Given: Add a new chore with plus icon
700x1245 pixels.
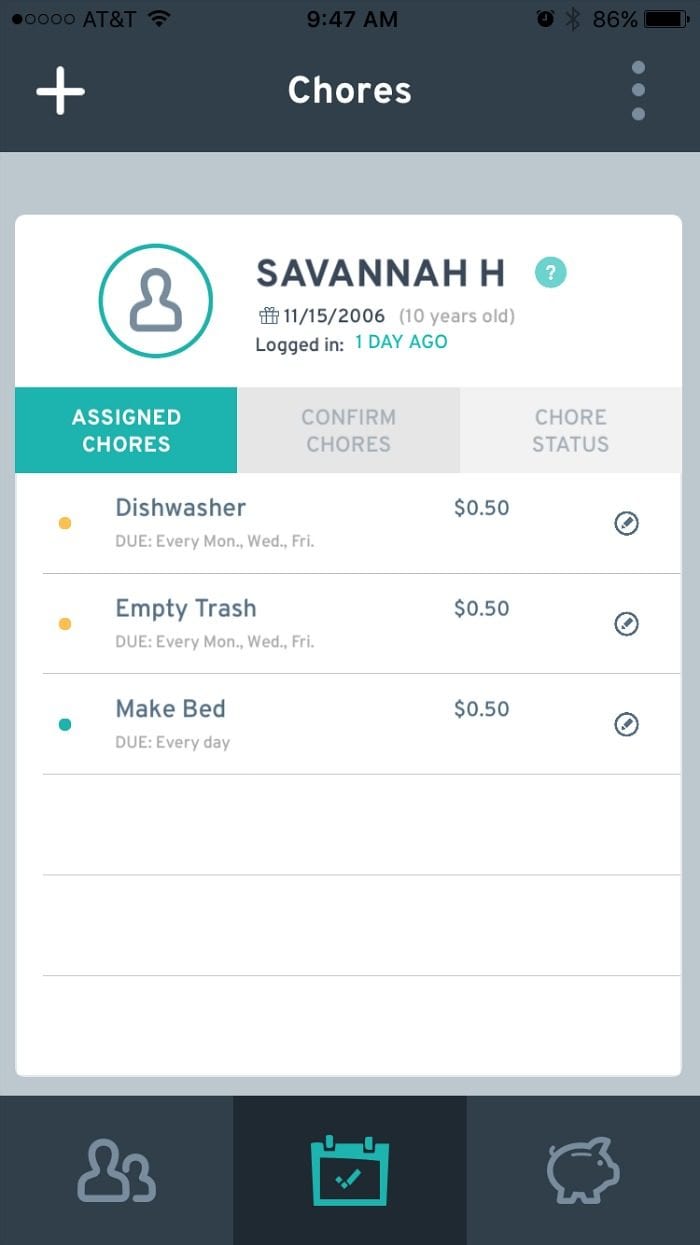Looking at the screenshot, I should click(x=60, y=91).
